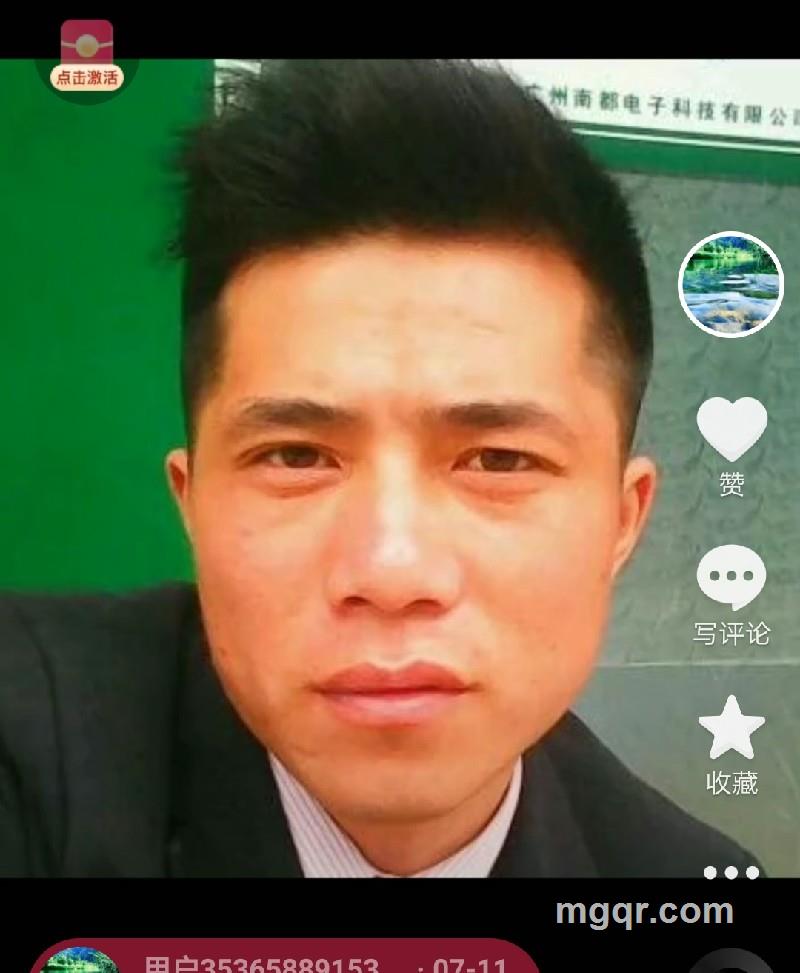Open 写评论 to write a comment

click(731, 579)
